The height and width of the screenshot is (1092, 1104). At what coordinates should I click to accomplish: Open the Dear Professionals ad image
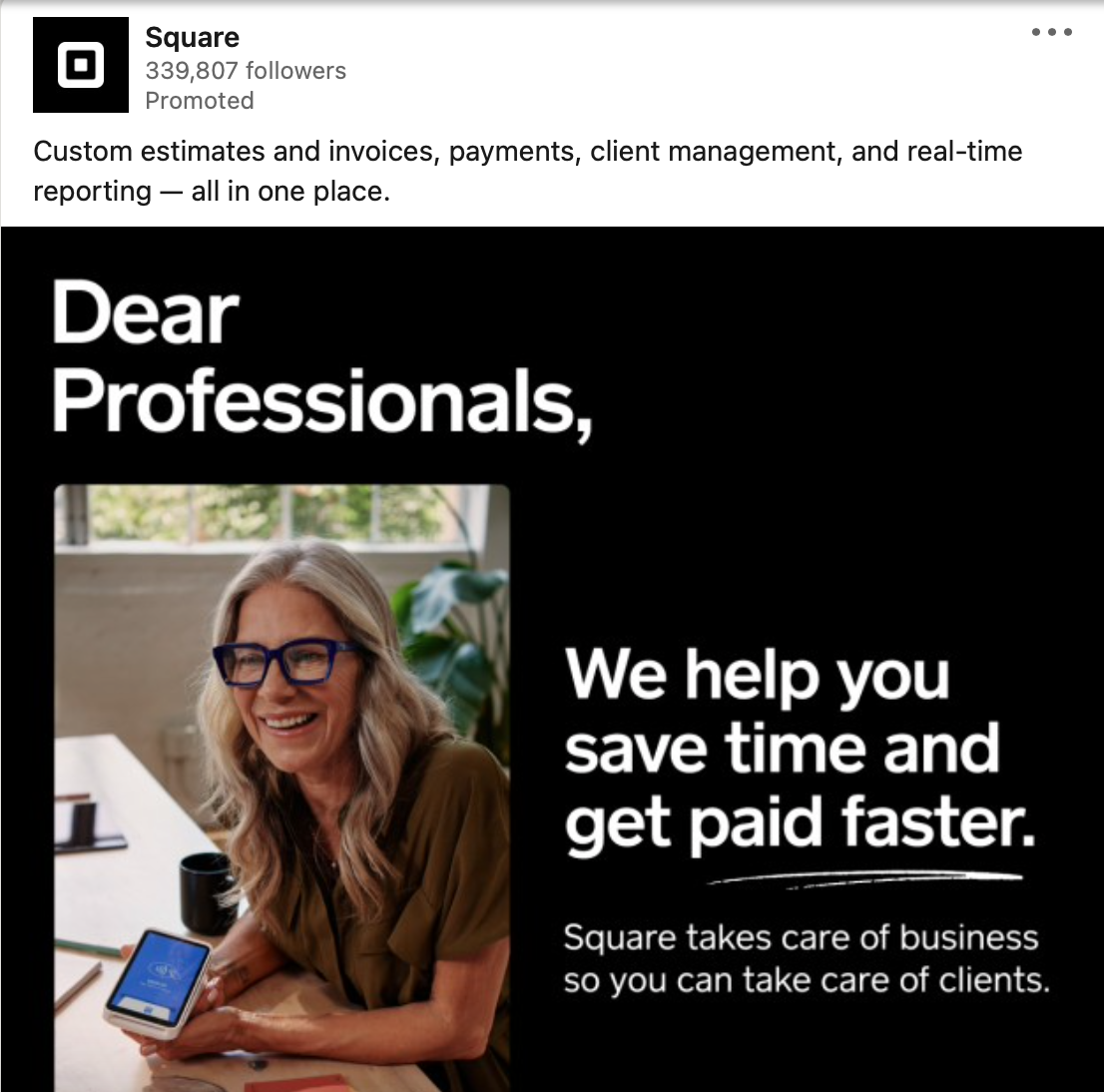[552, 659]
